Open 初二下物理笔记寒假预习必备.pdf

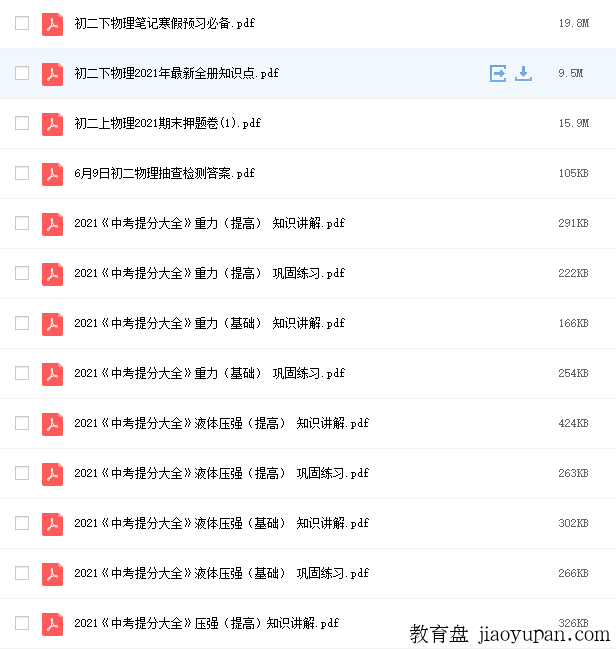click(x=164, y=23)
